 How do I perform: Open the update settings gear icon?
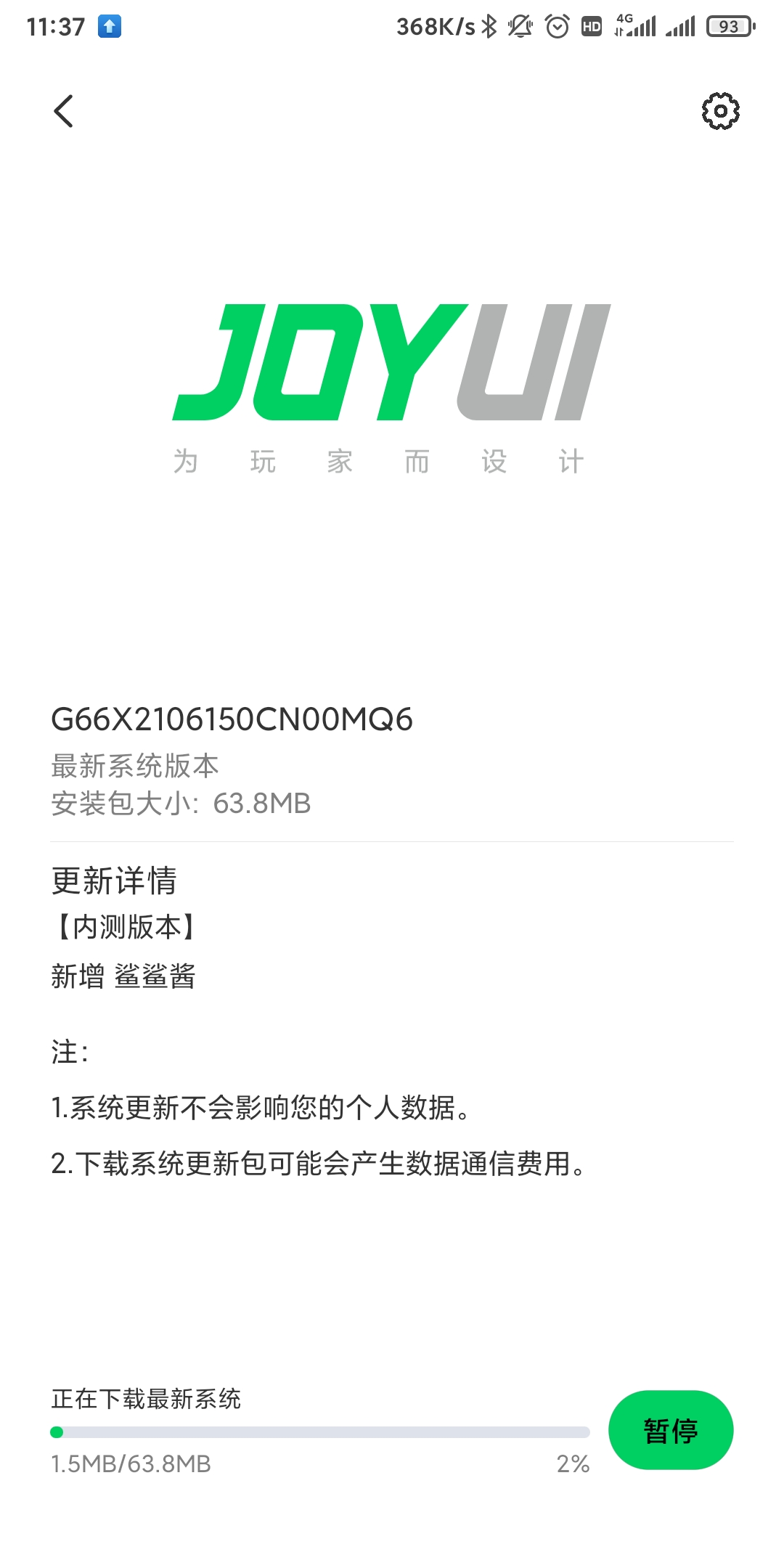pos(720,111)
